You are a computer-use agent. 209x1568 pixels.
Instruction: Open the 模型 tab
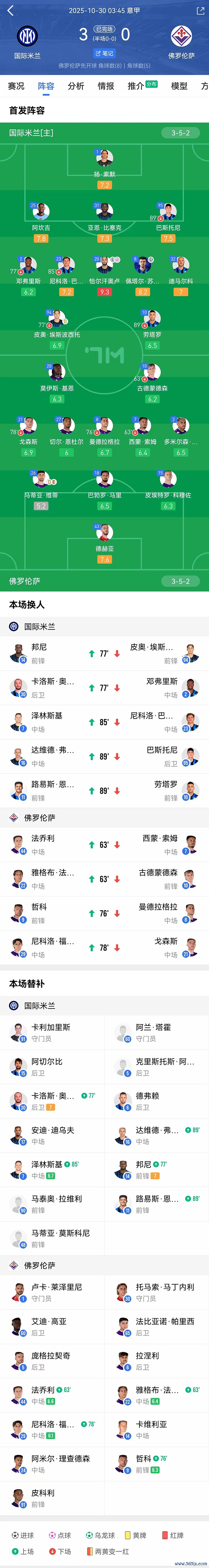coord(179,86)
